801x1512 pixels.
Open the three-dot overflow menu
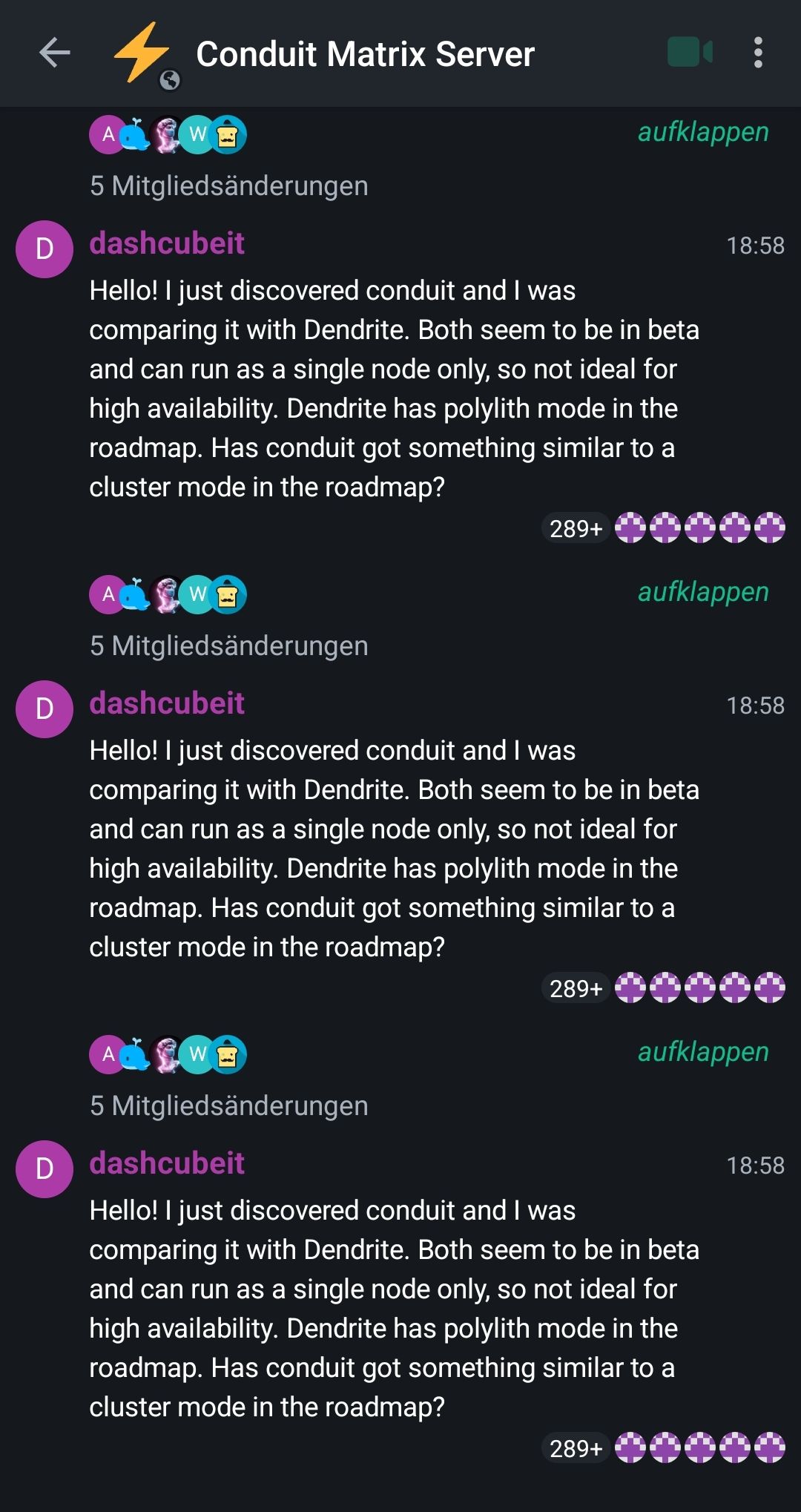pyautogui.click(x=758, y=53)
